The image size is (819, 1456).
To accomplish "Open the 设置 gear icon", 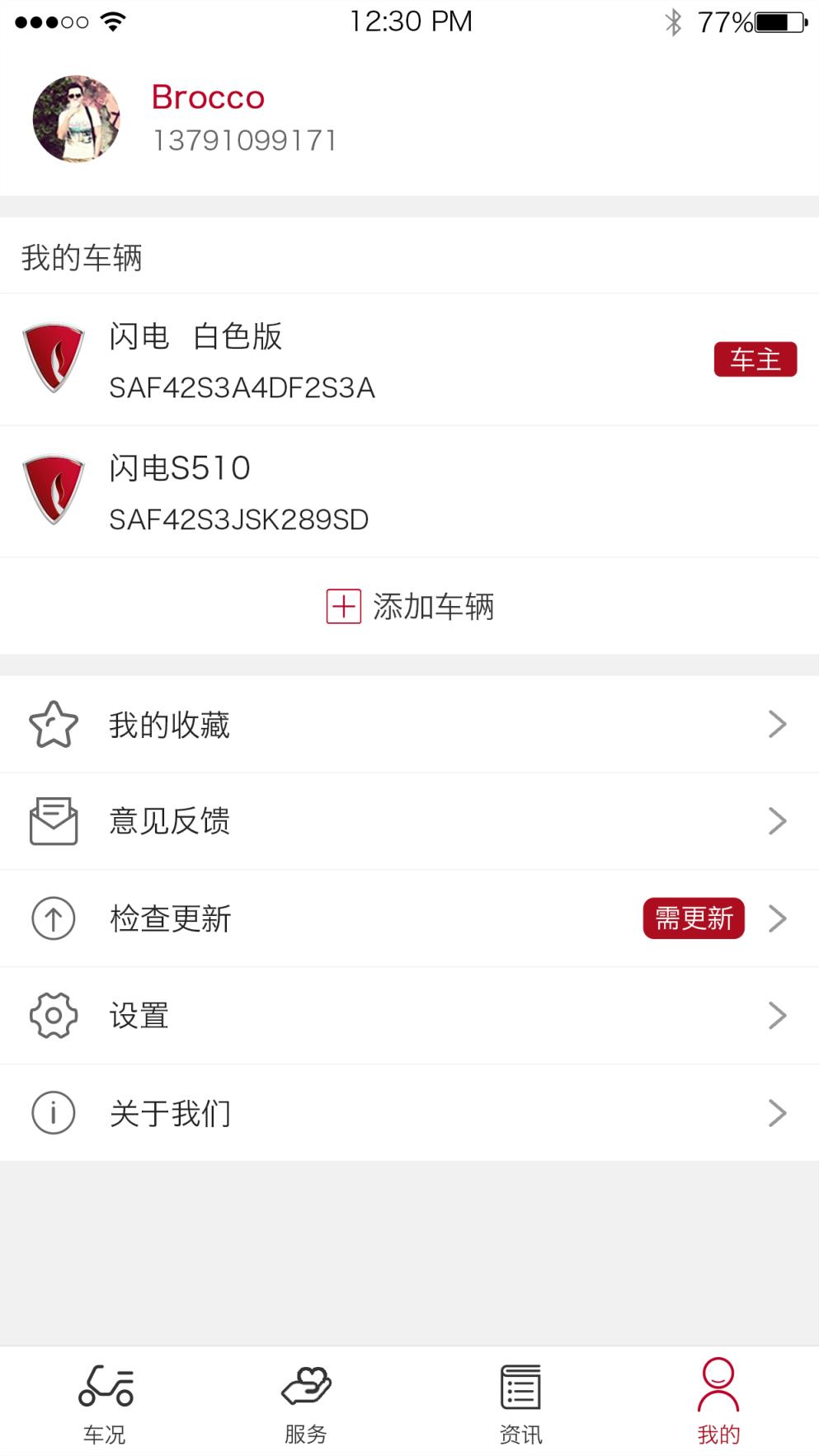I will (x=53, y=1015).
